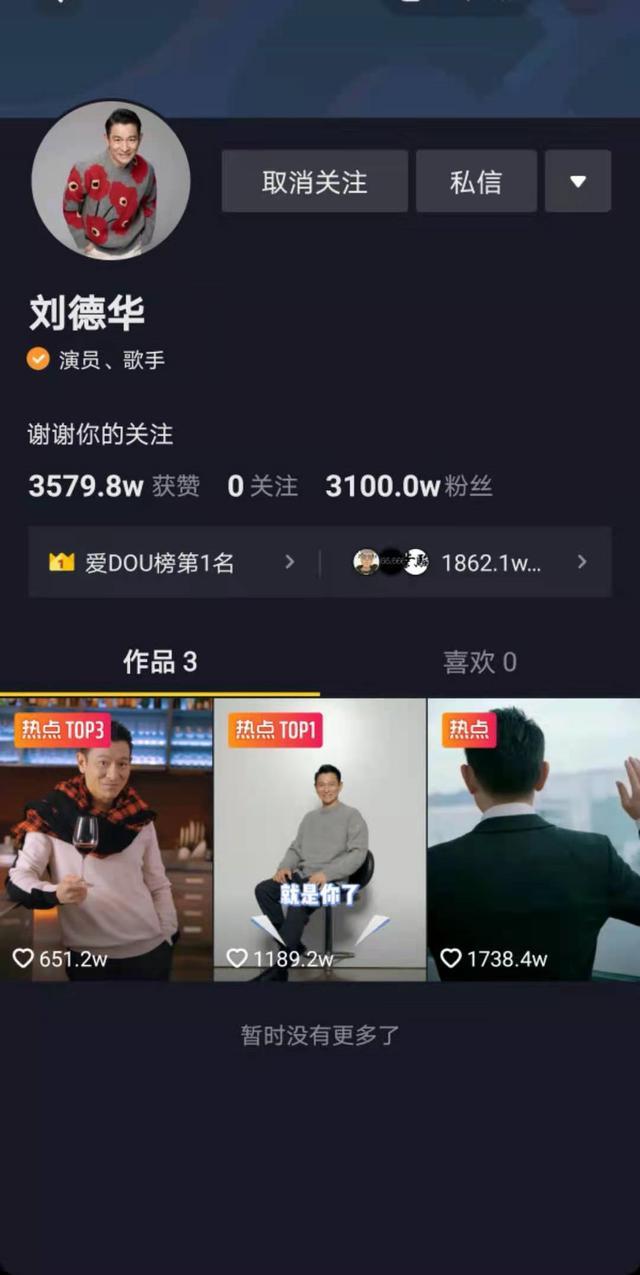Play the 热点 TOP1 video with 1189.2w likes
This screenshot has width=640, height=1275.
320,839
